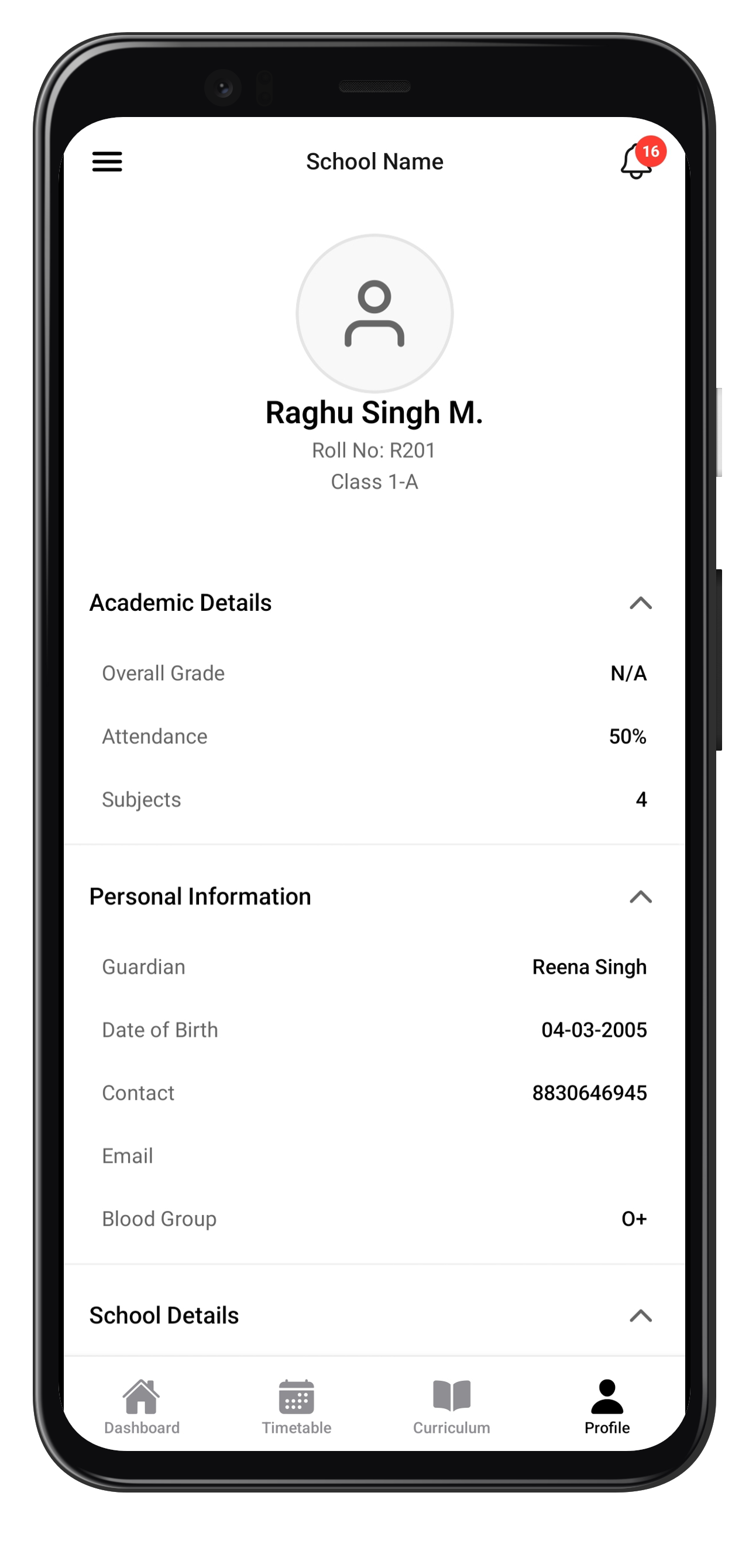Screen dimensions: 749x1568
Task: Click the School Name title
Action: coord(374,161)
